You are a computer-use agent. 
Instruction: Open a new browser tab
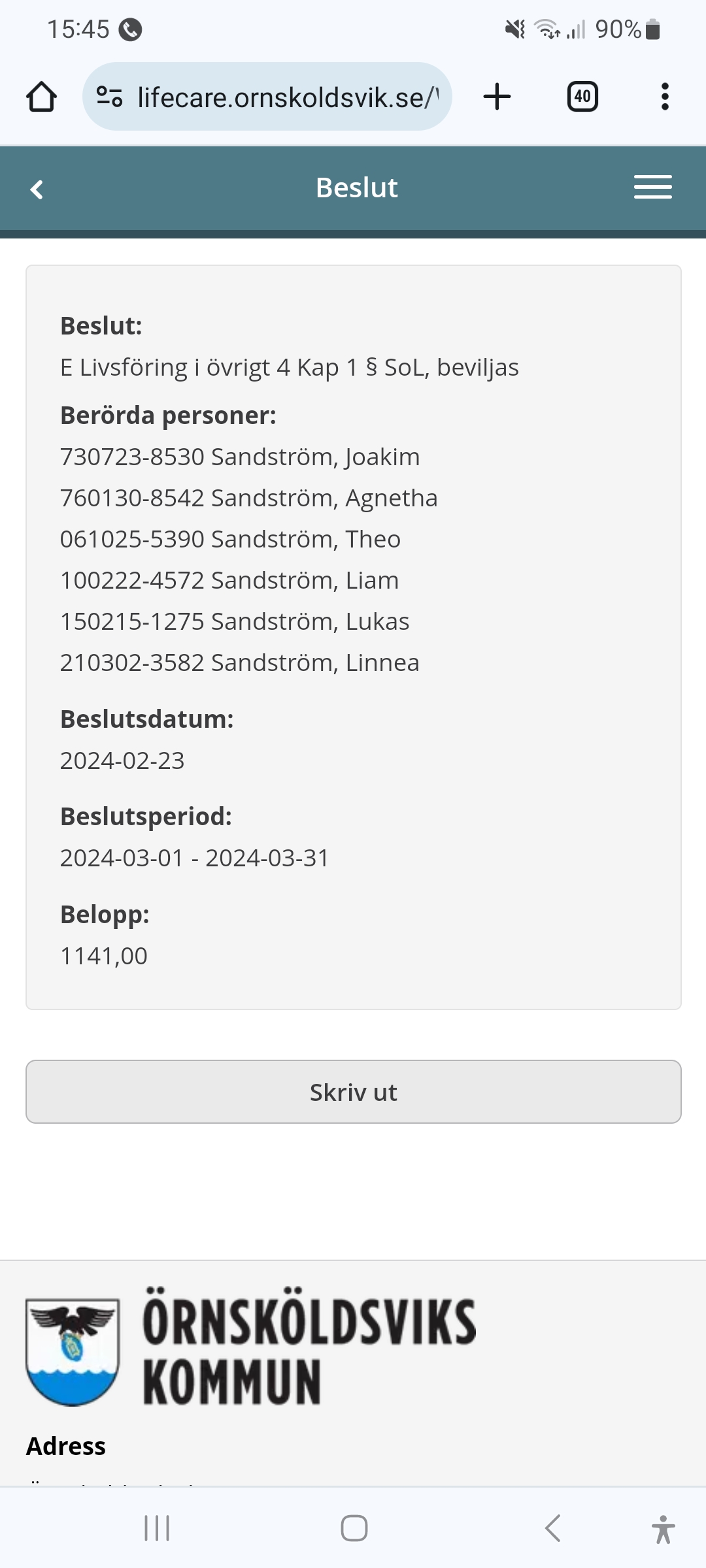coord(497,97)
